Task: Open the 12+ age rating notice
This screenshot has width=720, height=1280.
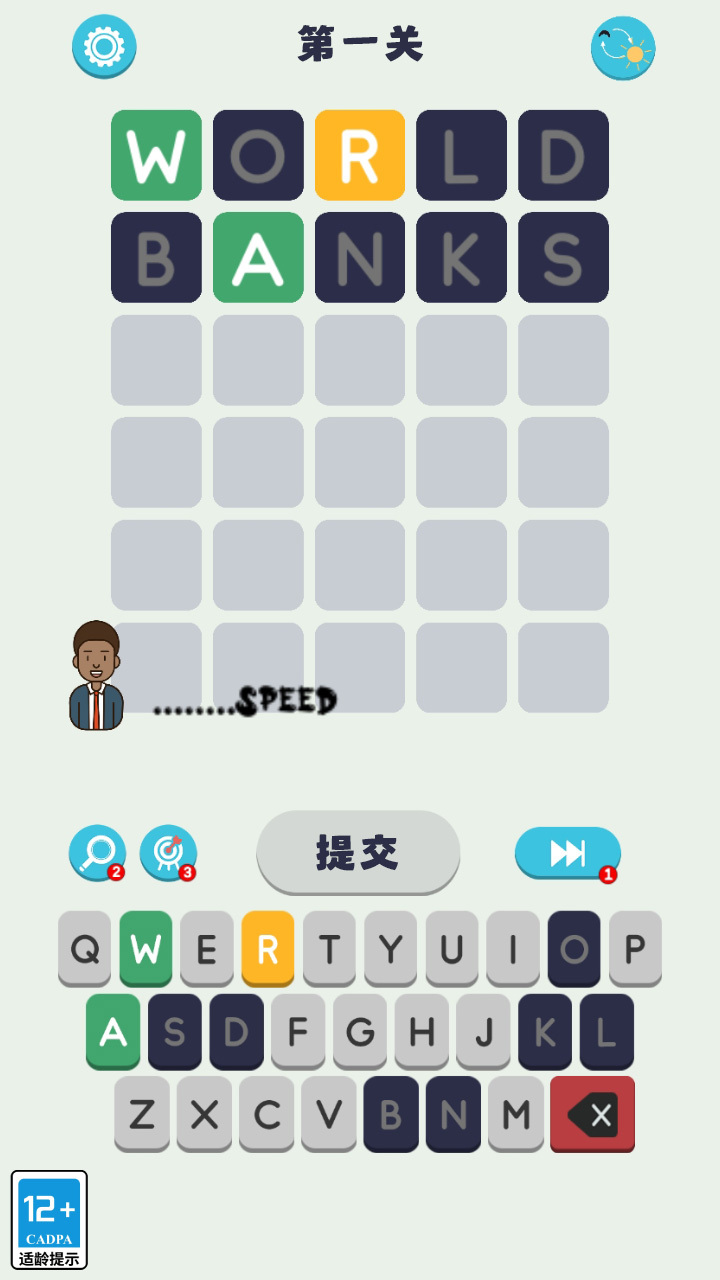Action: pos(49,1219)
